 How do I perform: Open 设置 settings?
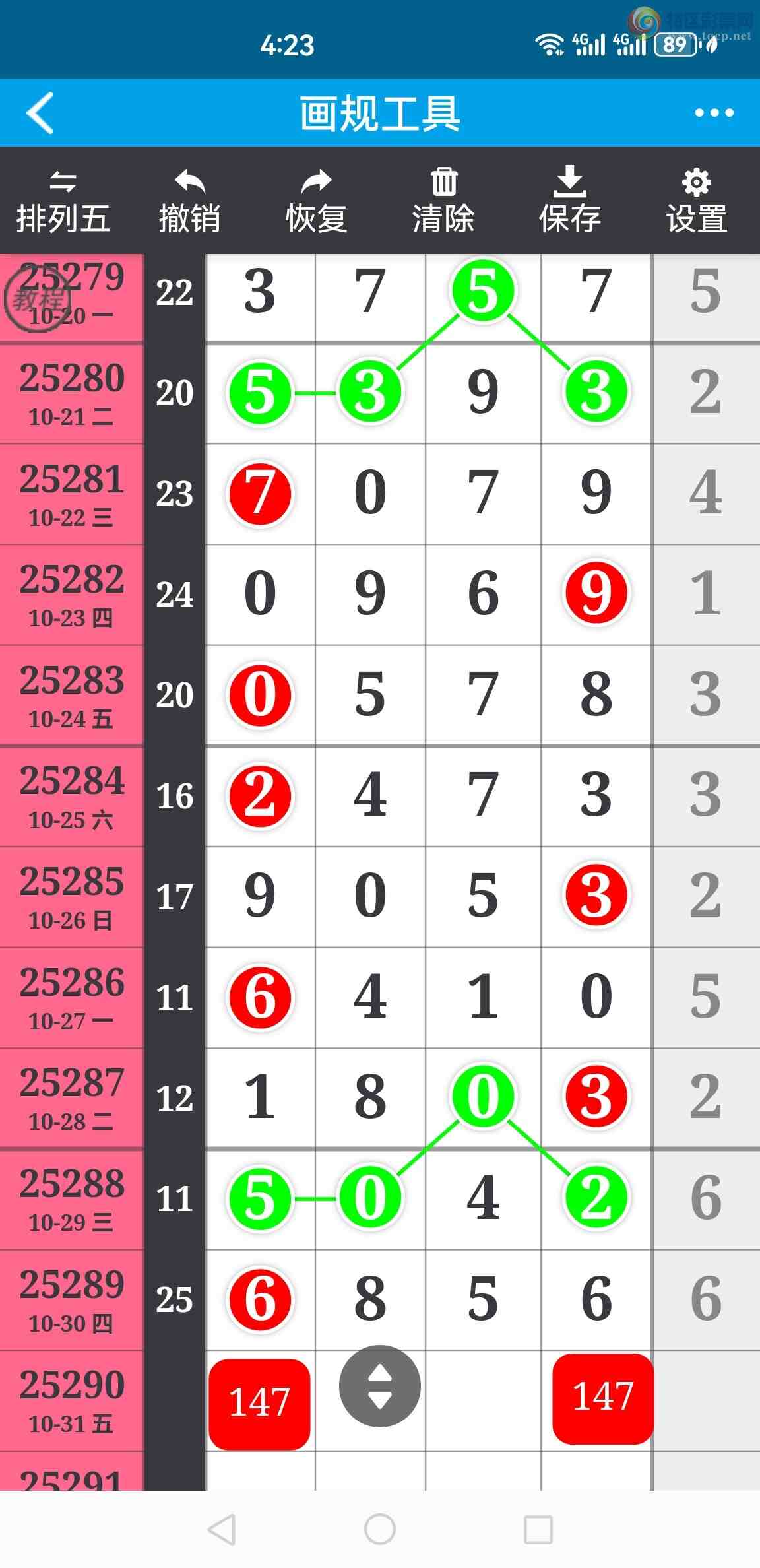(697, 202)
